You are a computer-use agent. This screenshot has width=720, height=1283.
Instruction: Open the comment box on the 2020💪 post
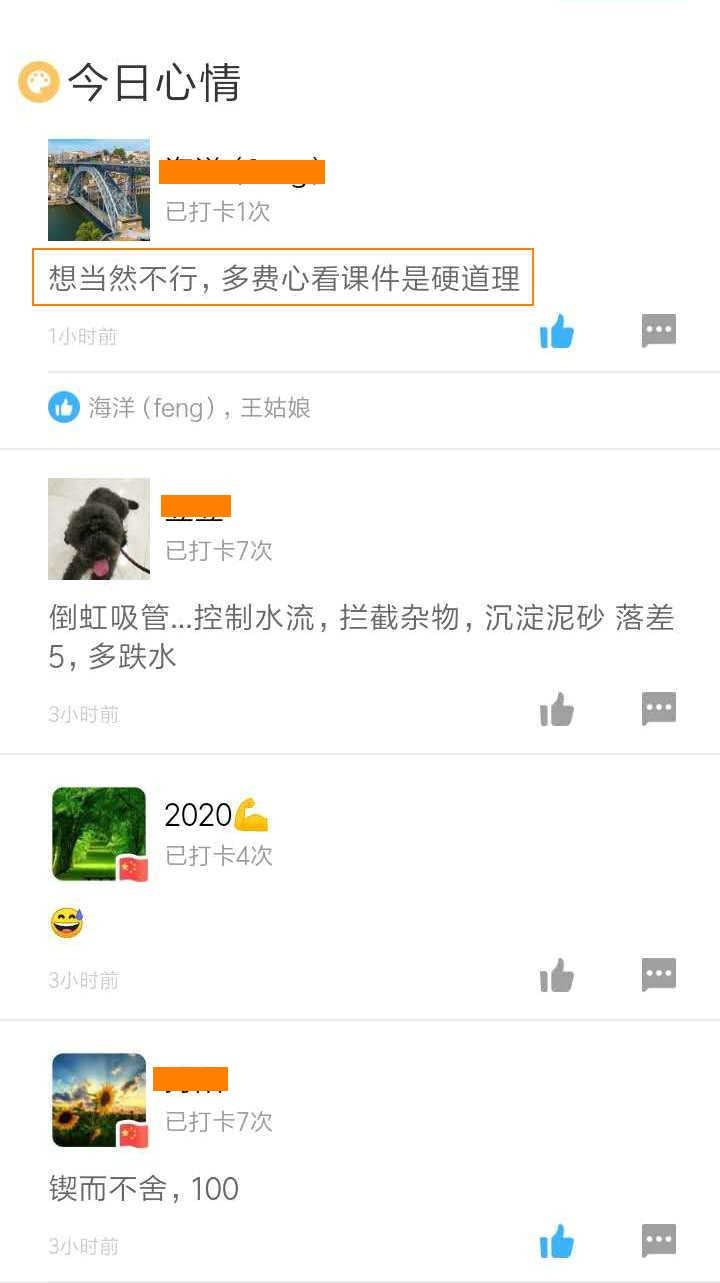coord(658,975)
